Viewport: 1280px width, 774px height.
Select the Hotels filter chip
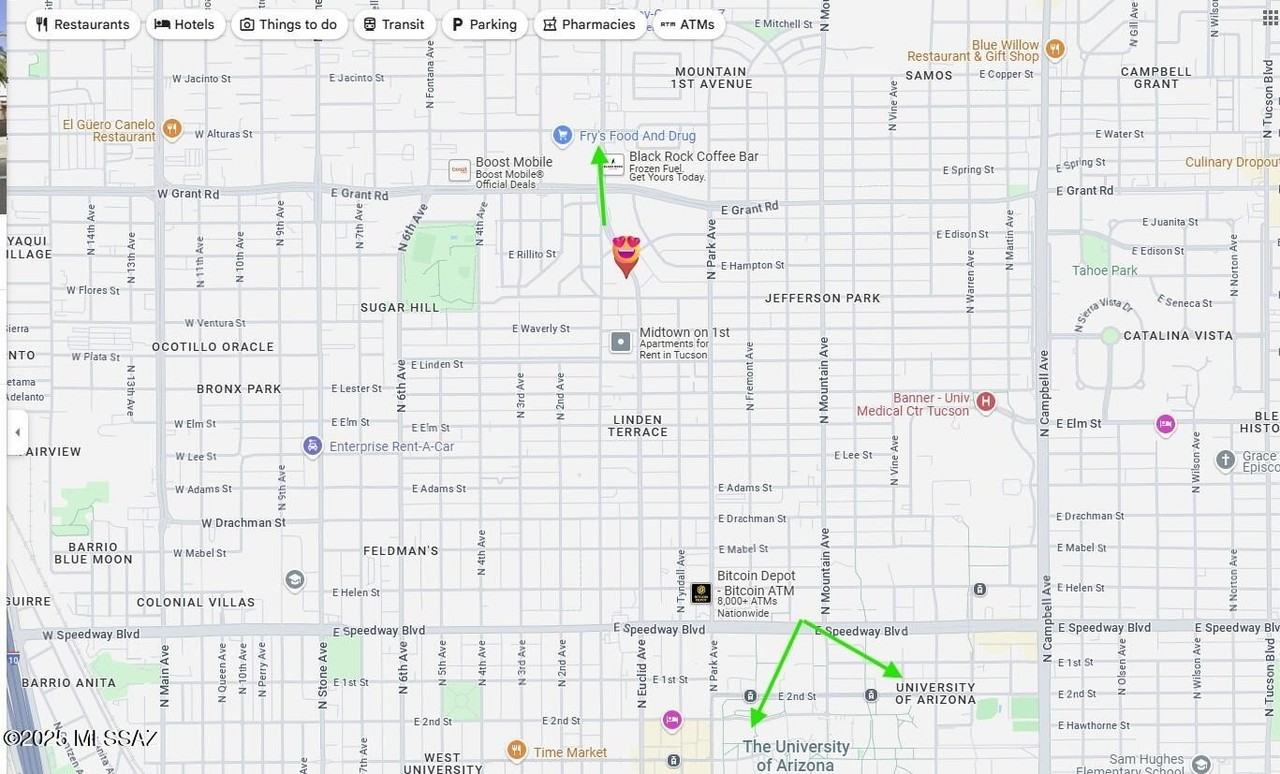click(185, 24)
